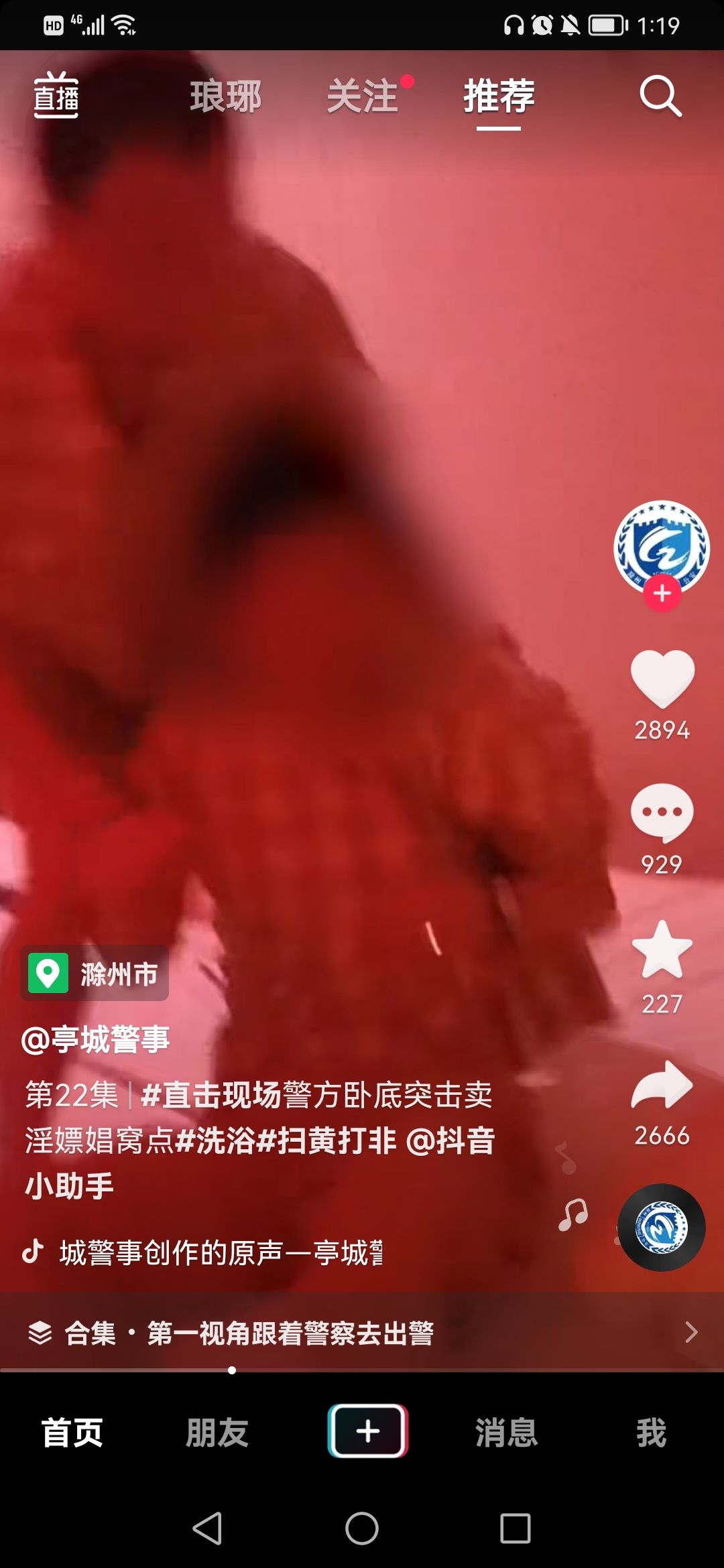Open the spinning music disc
The width and height of the screenshot is (724, 1568).
[662, 1228]
